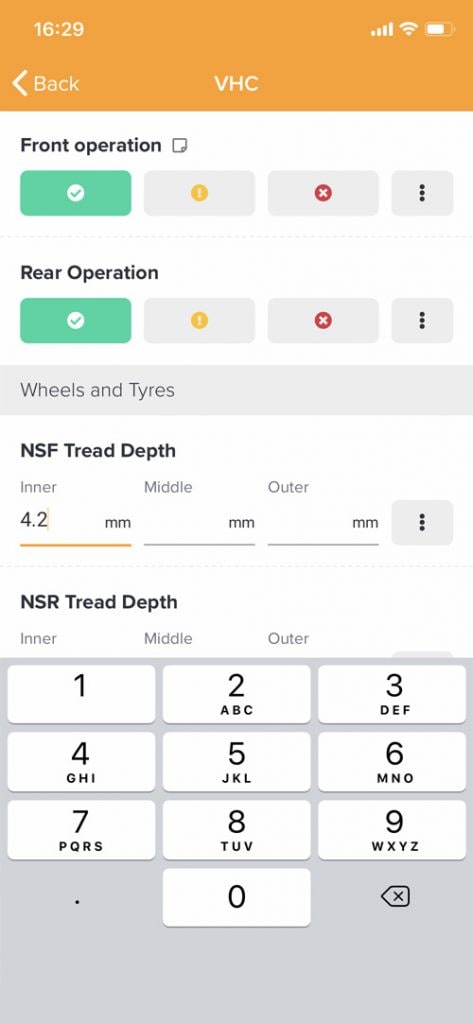Open more options for Rear Operation
The height and width of the screenshot is (1024, 473).
tap(422, 321)
